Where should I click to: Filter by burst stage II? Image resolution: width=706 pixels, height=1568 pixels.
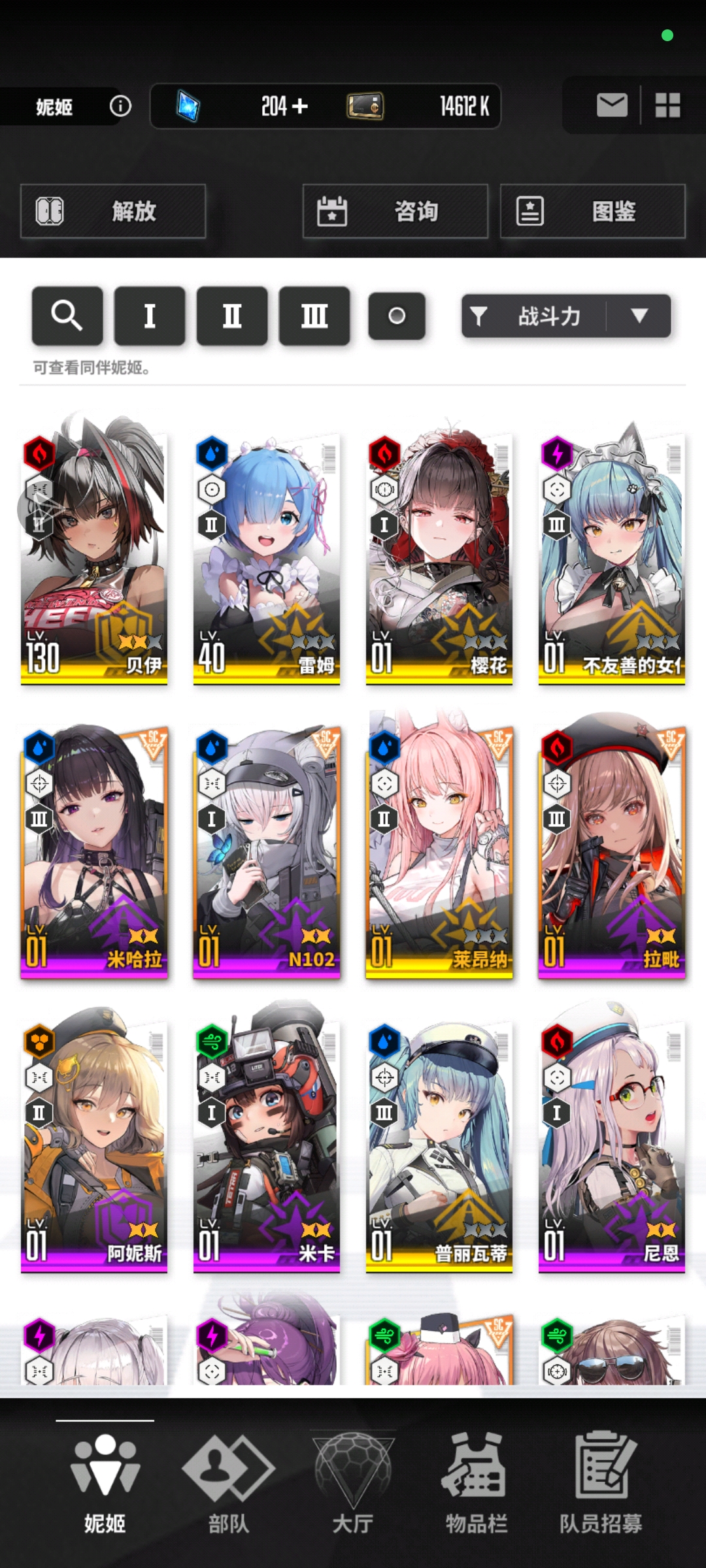pos(232,316)
